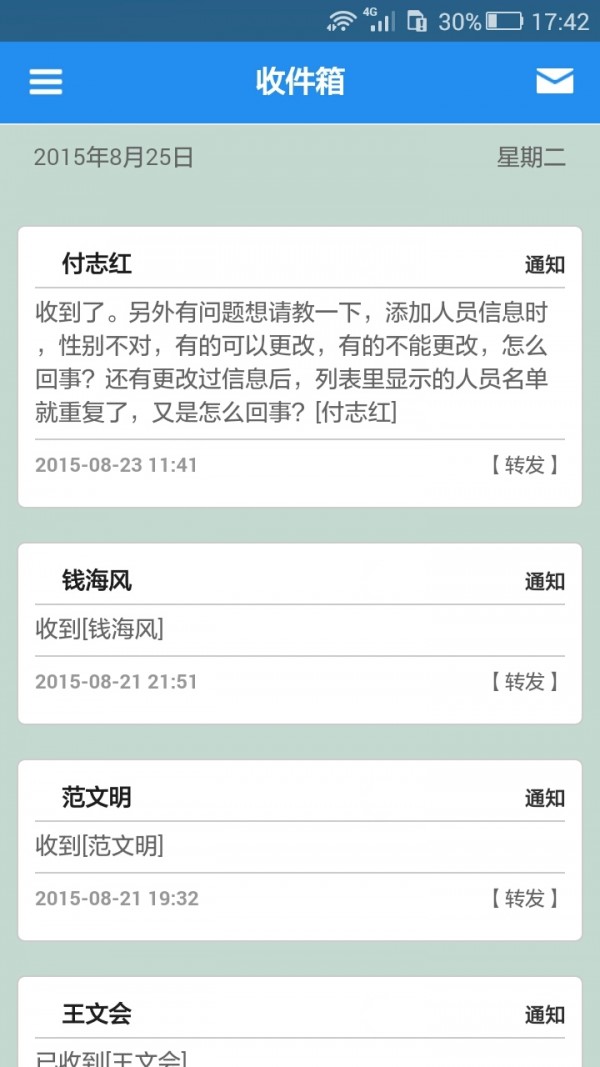Forward 范文明's message via 转发
Viewport: 600px width, 1067px height.
(524, 898)
